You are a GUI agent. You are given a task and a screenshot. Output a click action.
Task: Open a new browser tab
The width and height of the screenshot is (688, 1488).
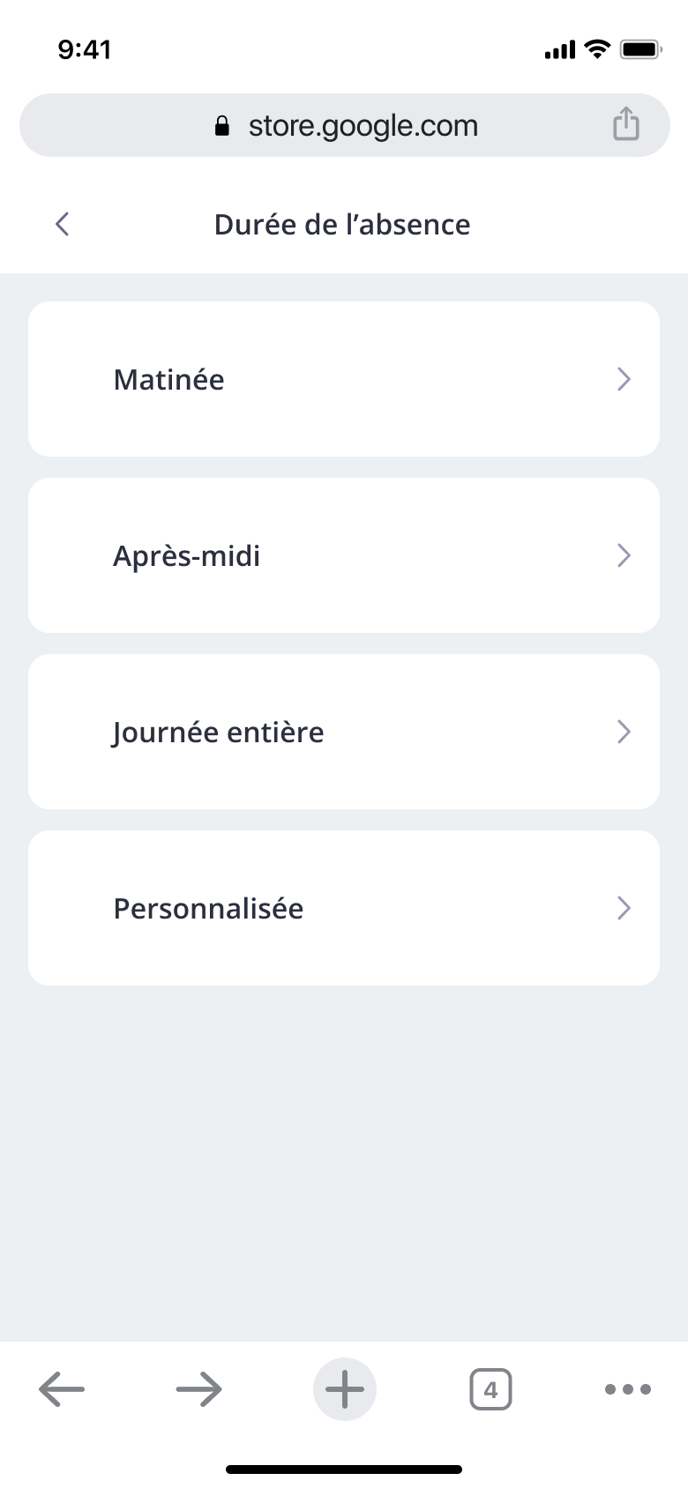point(345,1389)
